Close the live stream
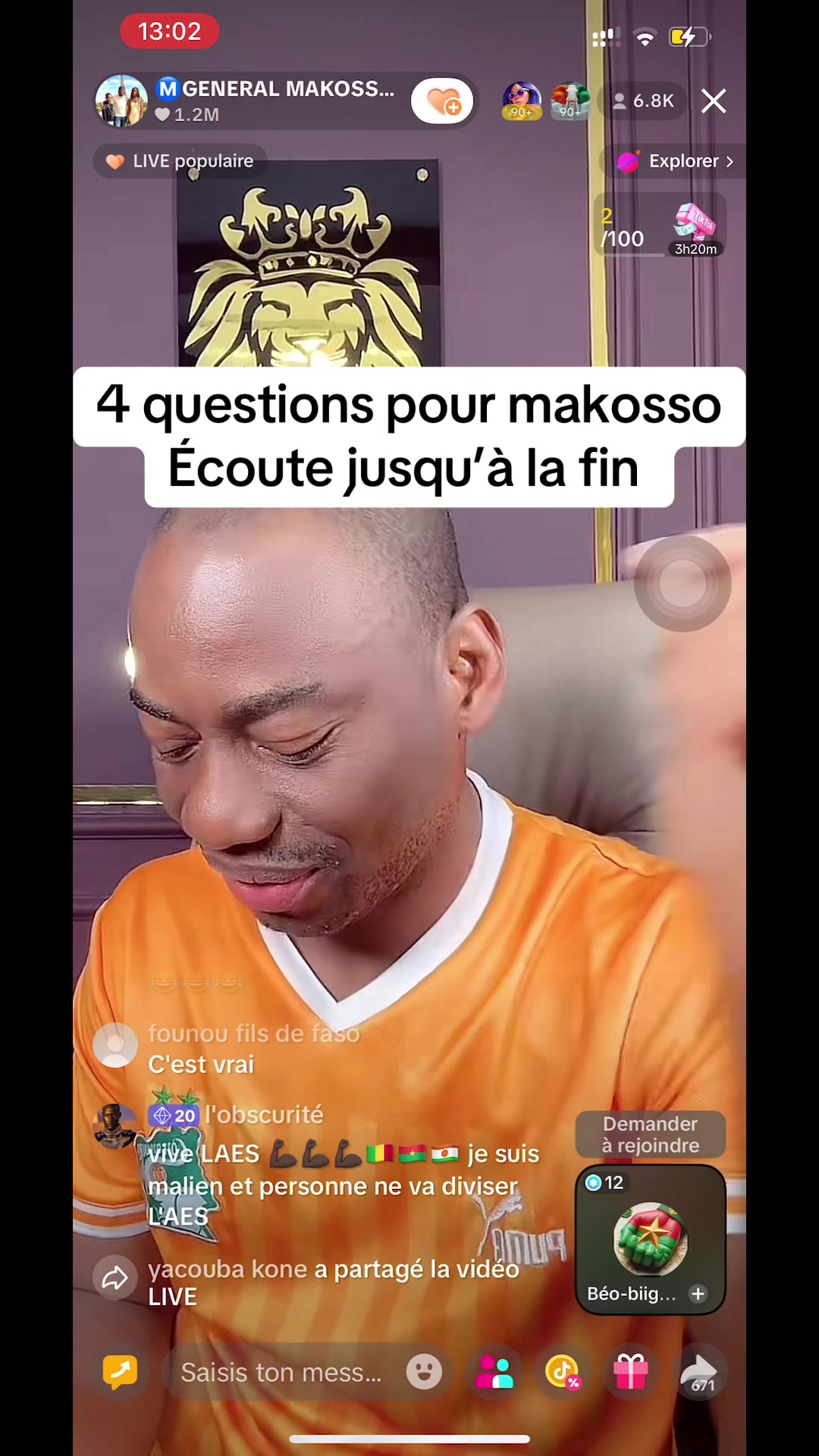 [714, 101]
